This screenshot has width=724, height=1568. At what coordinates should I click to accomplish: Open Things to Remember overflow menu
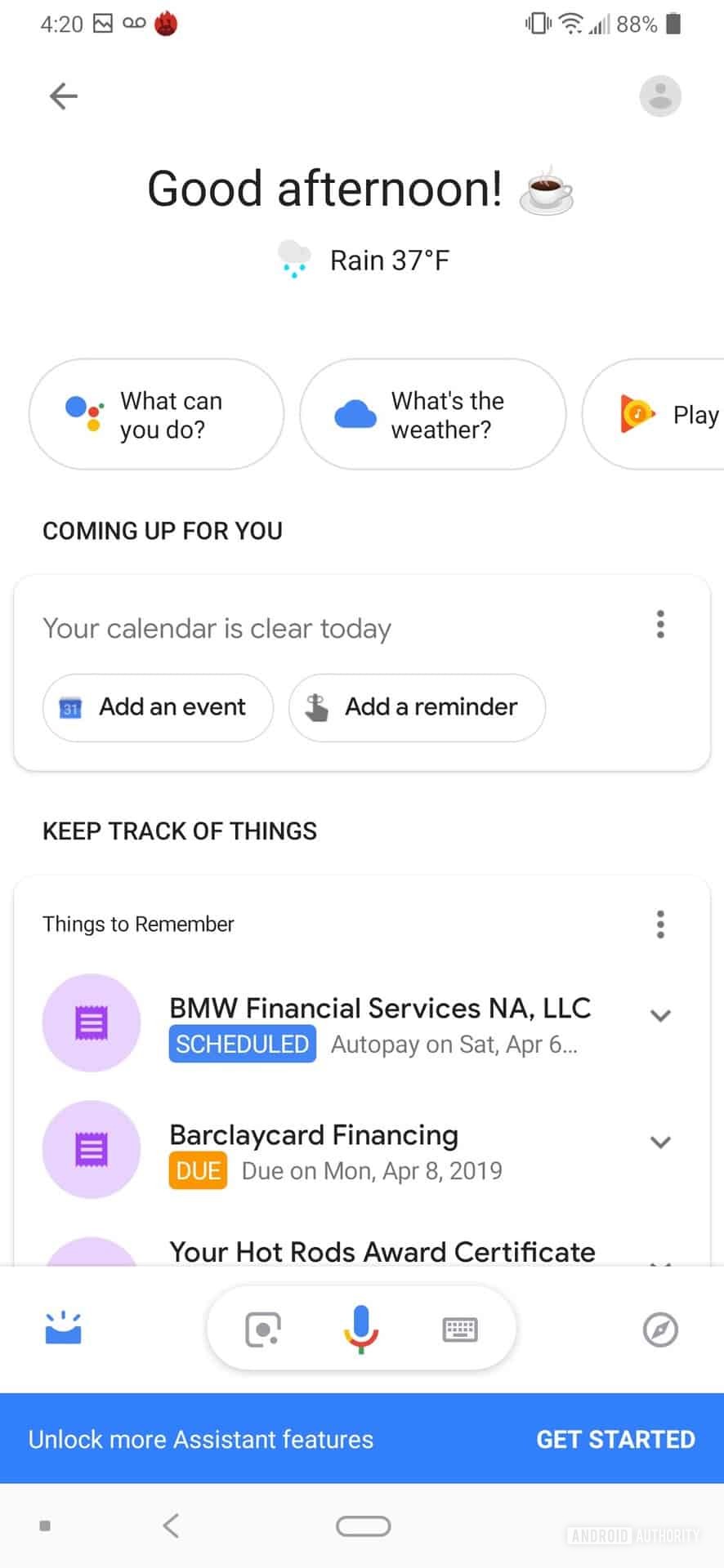pyautogui.click(x=660, y=924)
